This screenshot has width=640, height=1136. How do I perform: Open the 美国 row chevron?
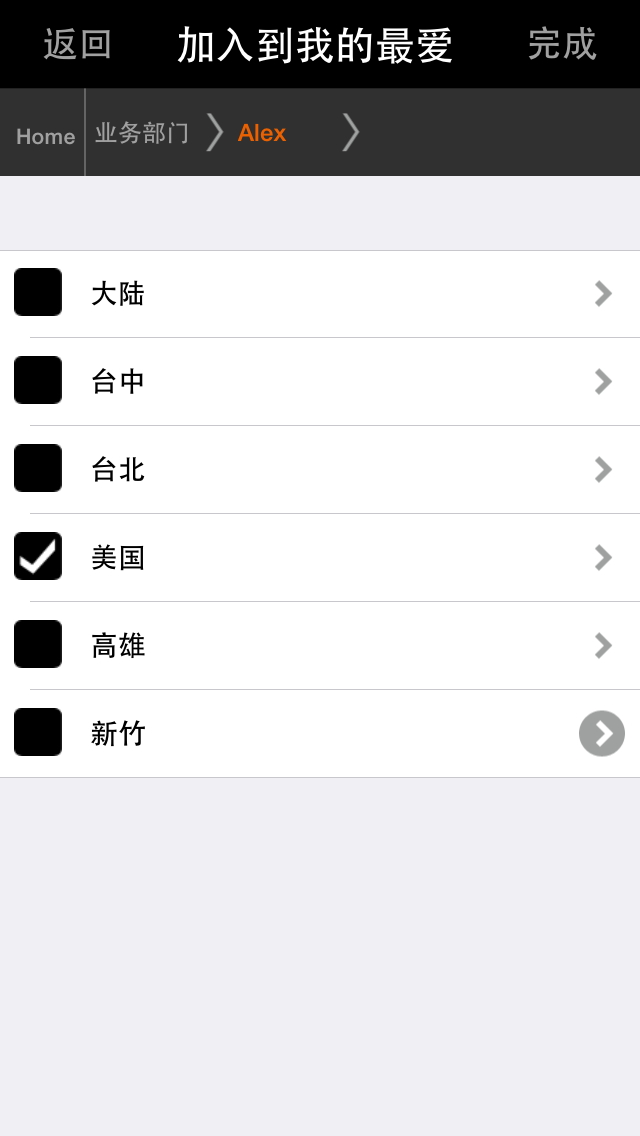(x=603, y=557)
